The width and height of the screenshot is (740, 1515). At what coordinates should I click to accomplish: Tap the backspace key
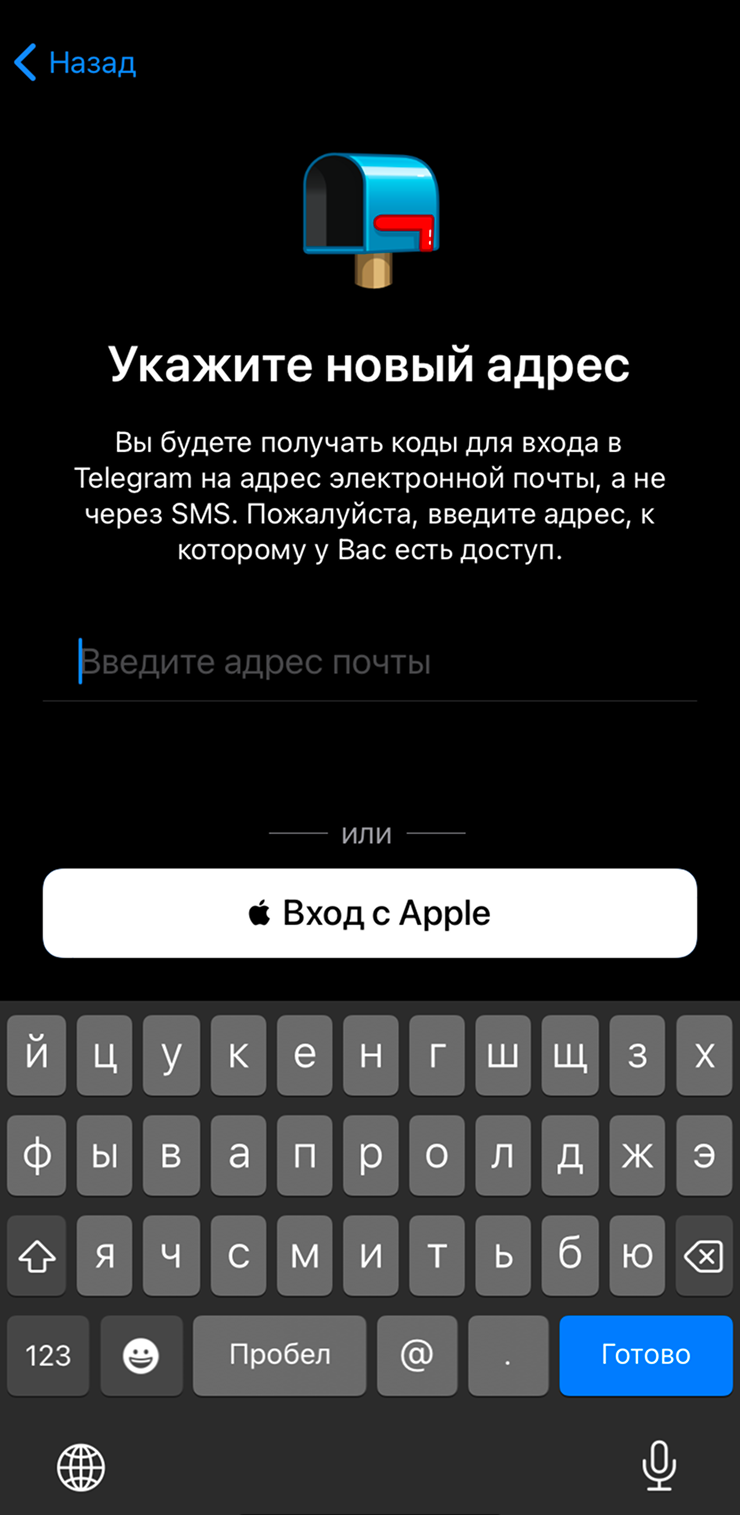(704, 1256)
